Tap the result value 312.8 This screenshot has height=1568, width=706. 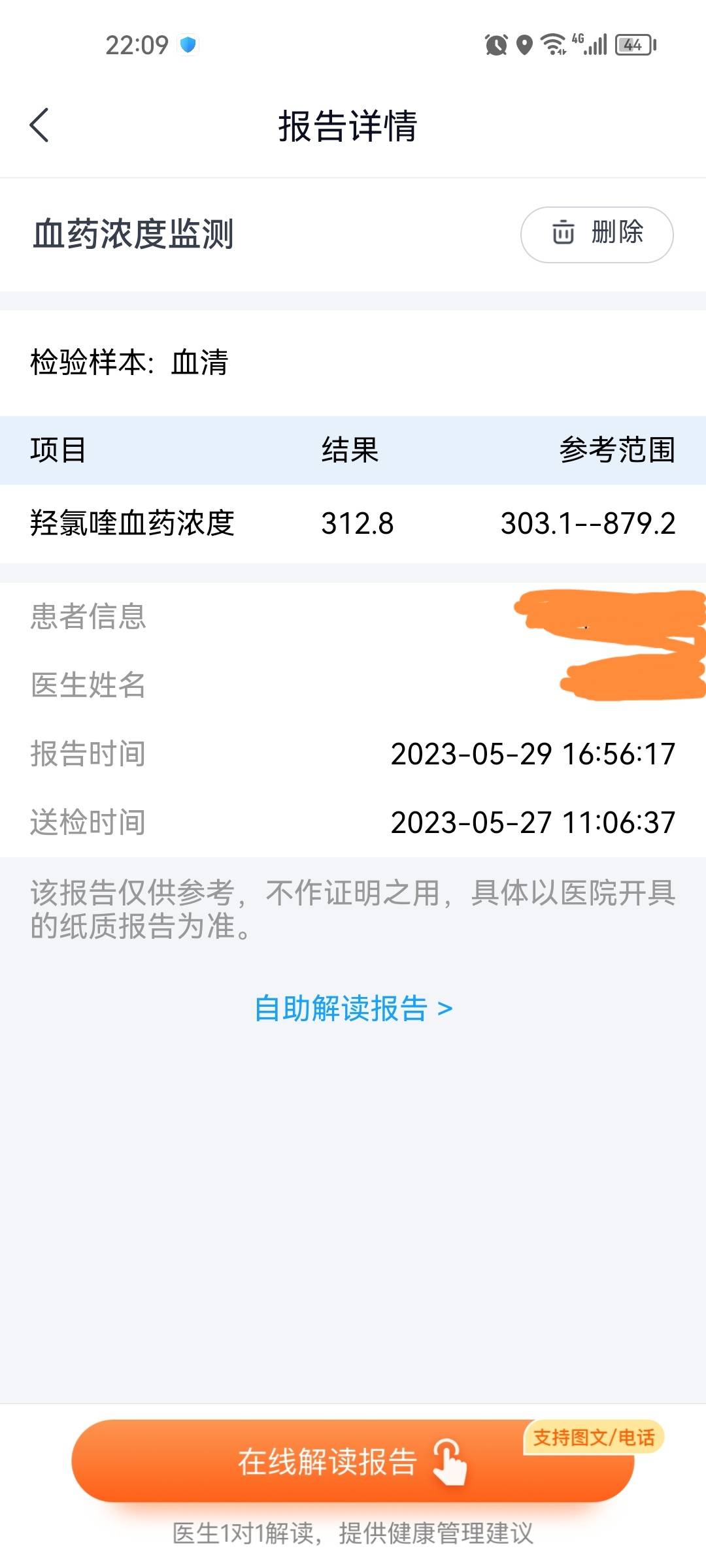click(x=358, y=523)
